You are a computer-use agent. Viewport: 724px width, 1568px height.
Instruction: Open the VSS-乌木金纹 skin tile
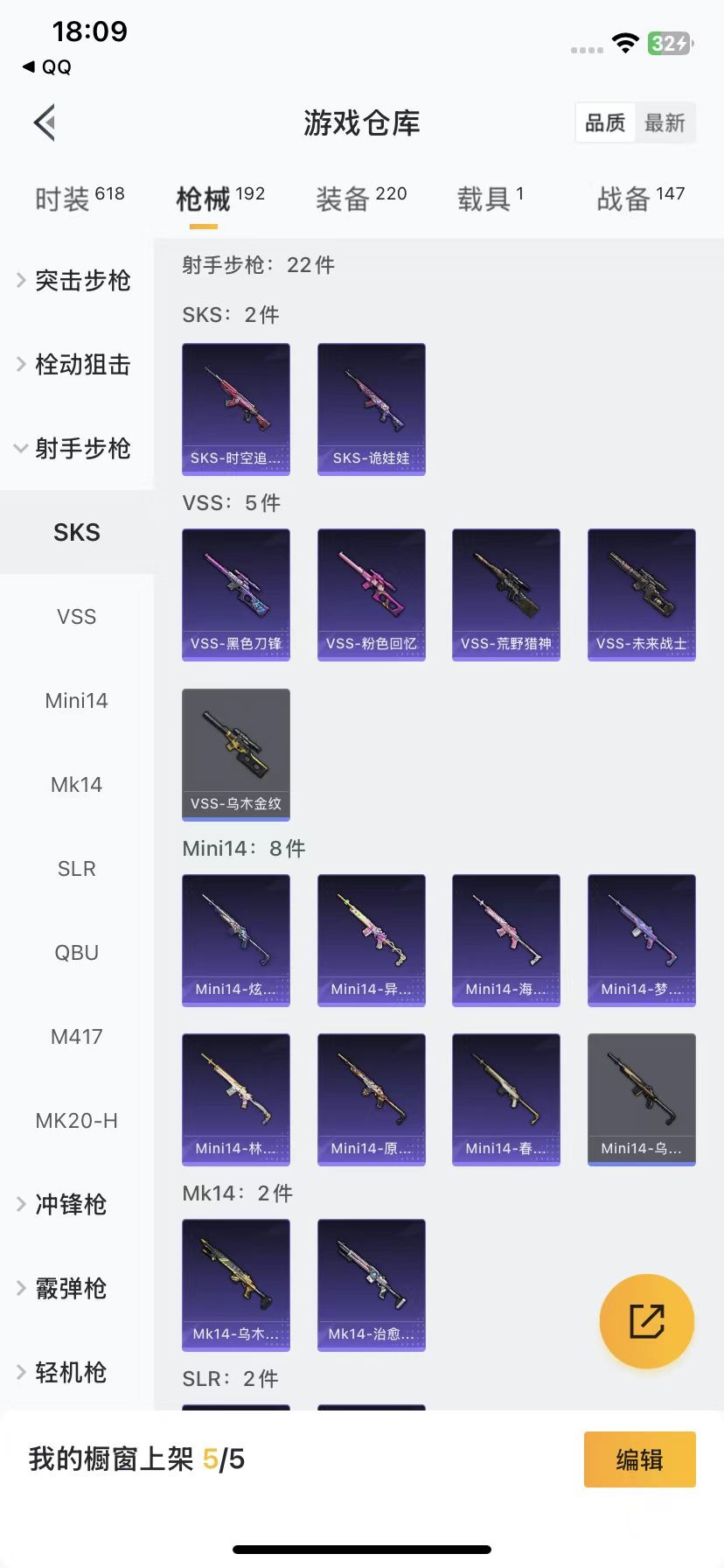pyautogui.click(x=235, y=754)
